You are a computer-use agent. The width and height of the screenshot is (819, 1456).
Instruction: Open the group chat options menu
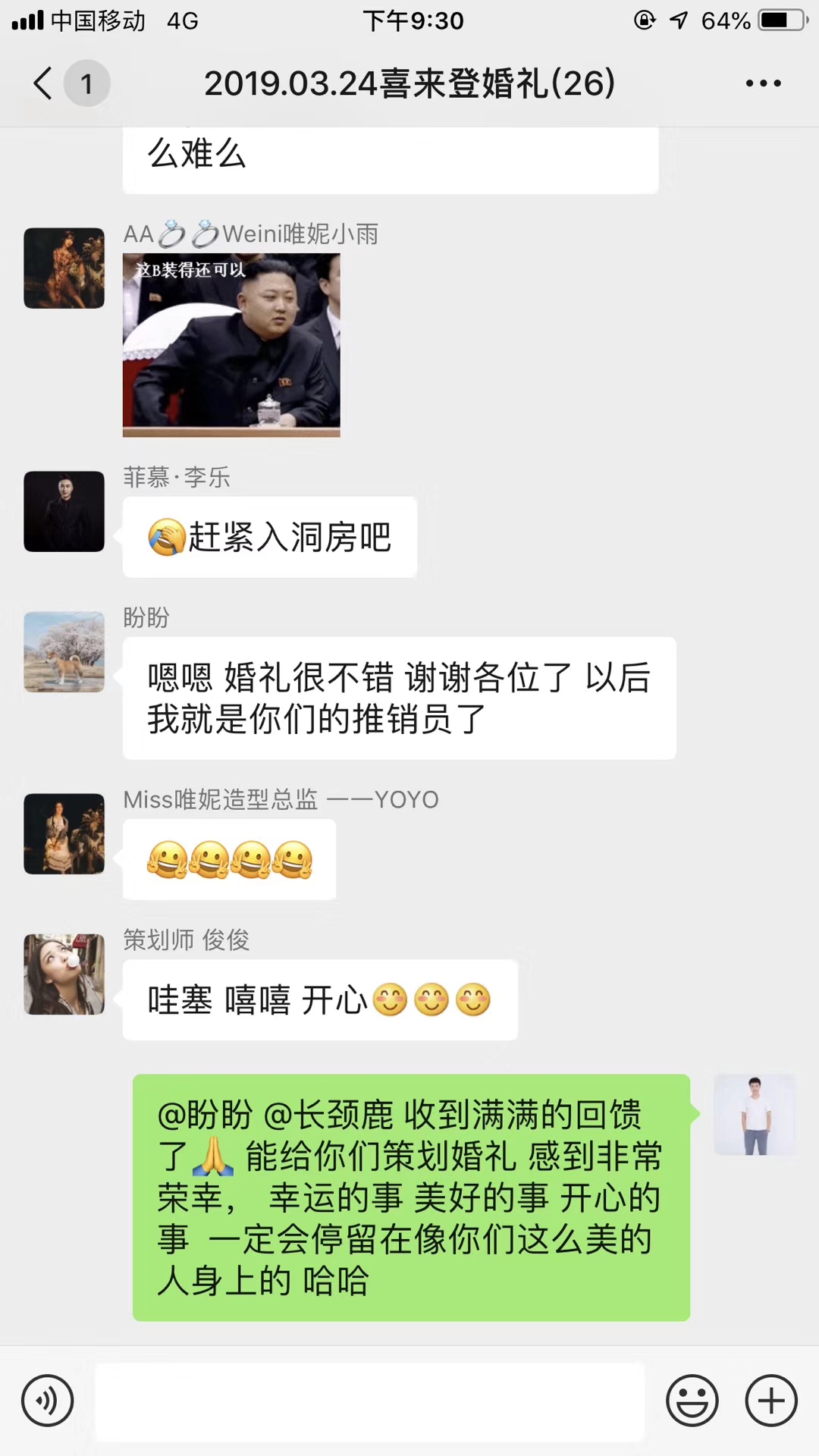tap(763, 83)
